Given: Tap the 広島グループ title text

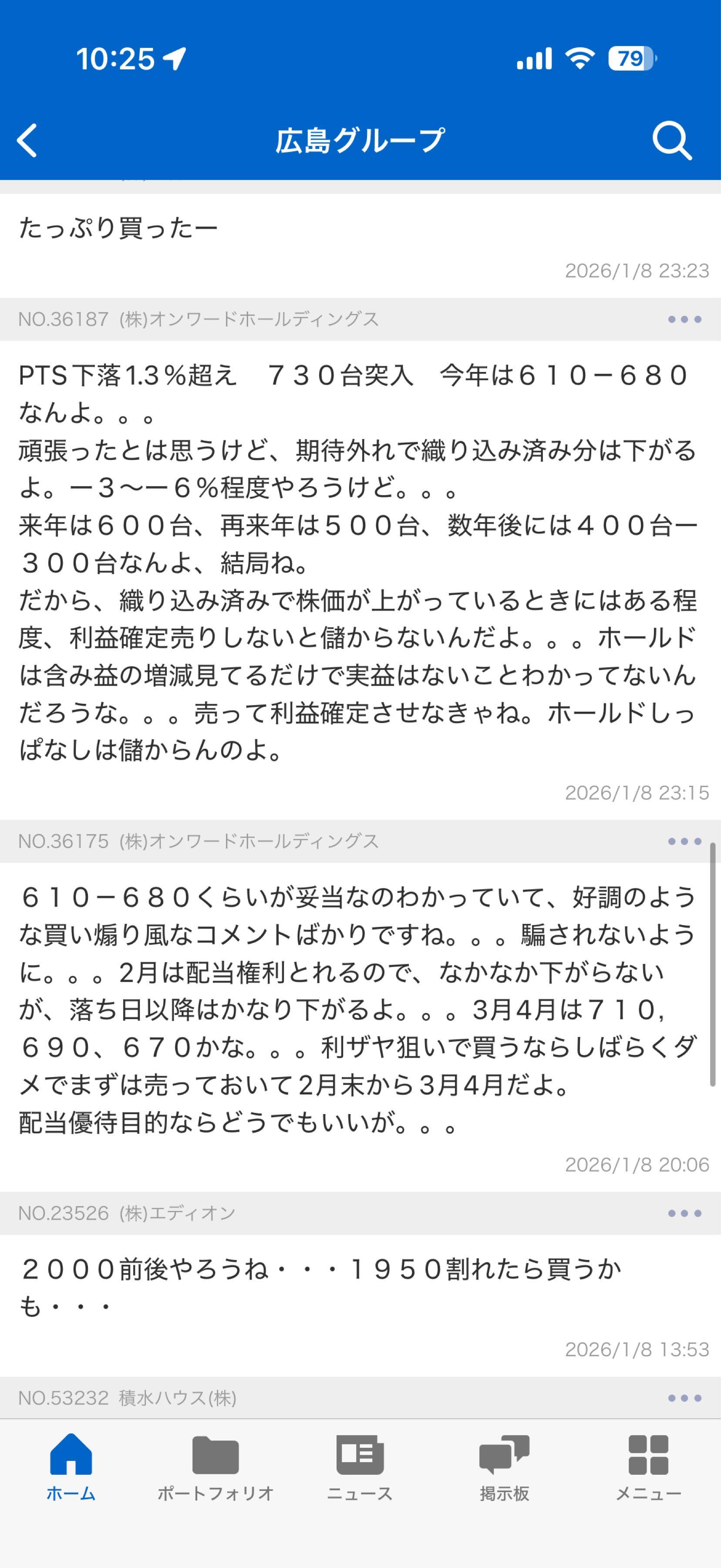Looking at the screenshot, I should pyautogui.click(x=360, y=140).
